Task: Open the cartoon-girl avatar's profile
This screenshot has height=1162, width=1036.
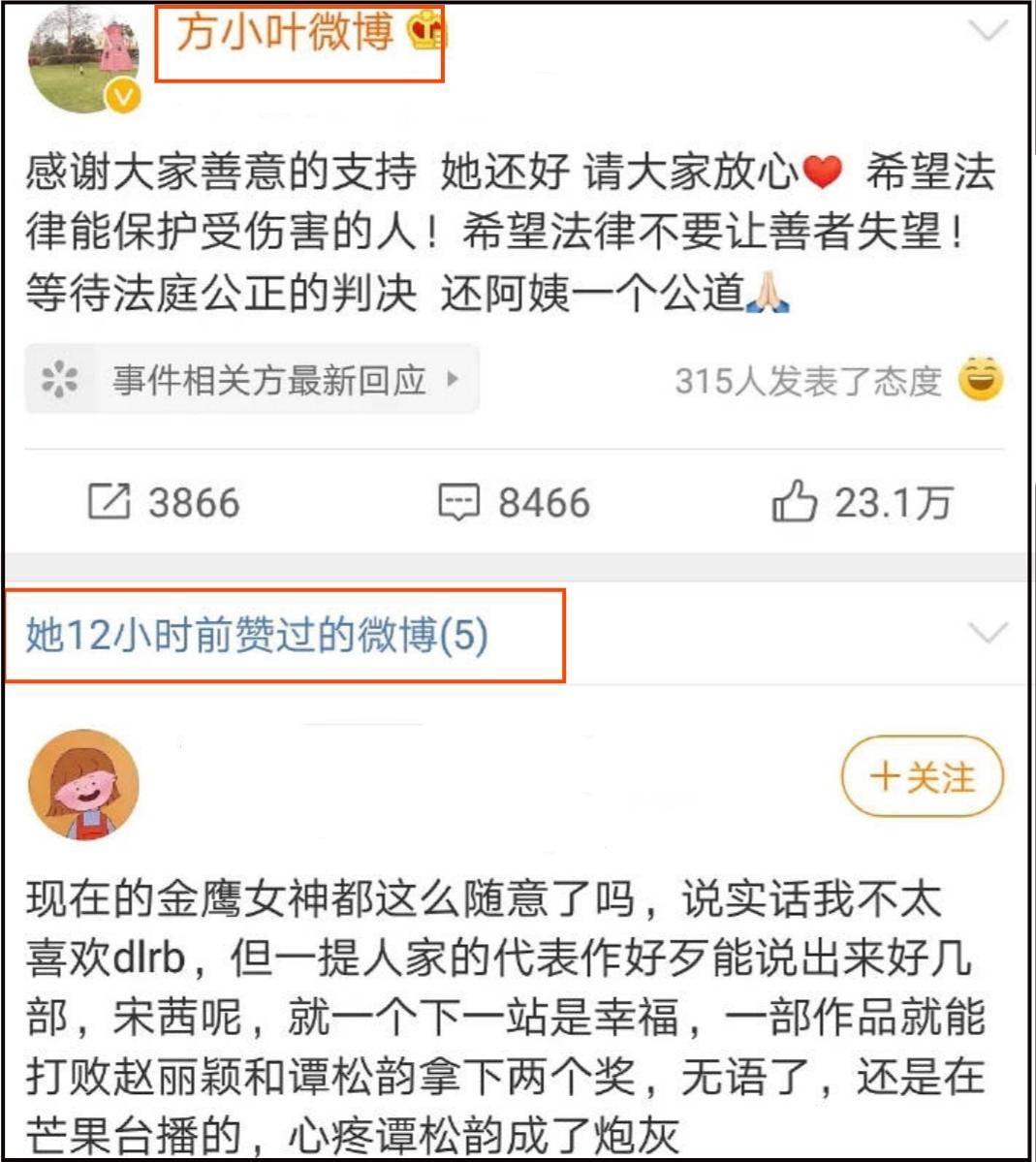Action: (x=84, y=784)
